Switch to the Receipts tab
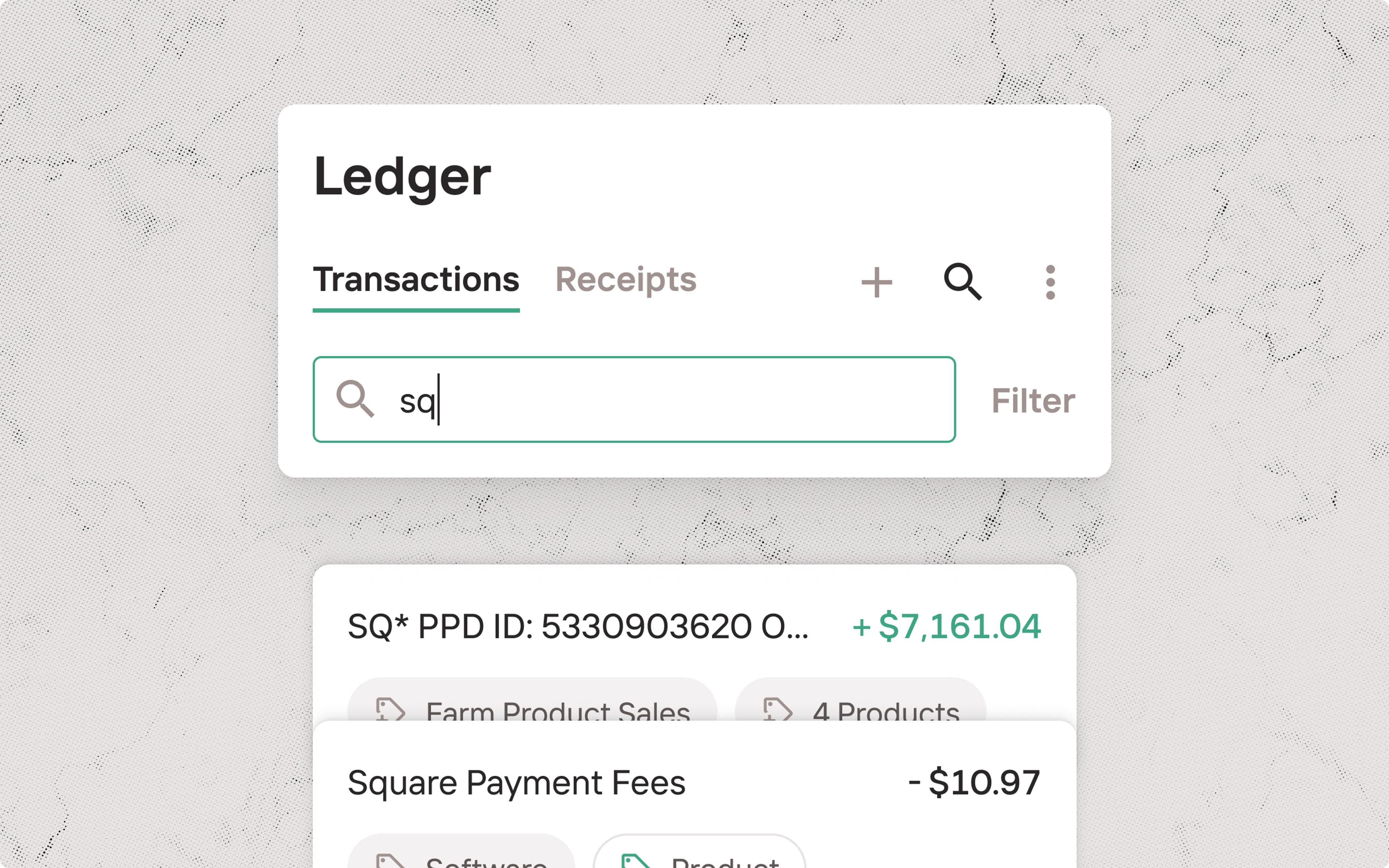 click(626, 280)
